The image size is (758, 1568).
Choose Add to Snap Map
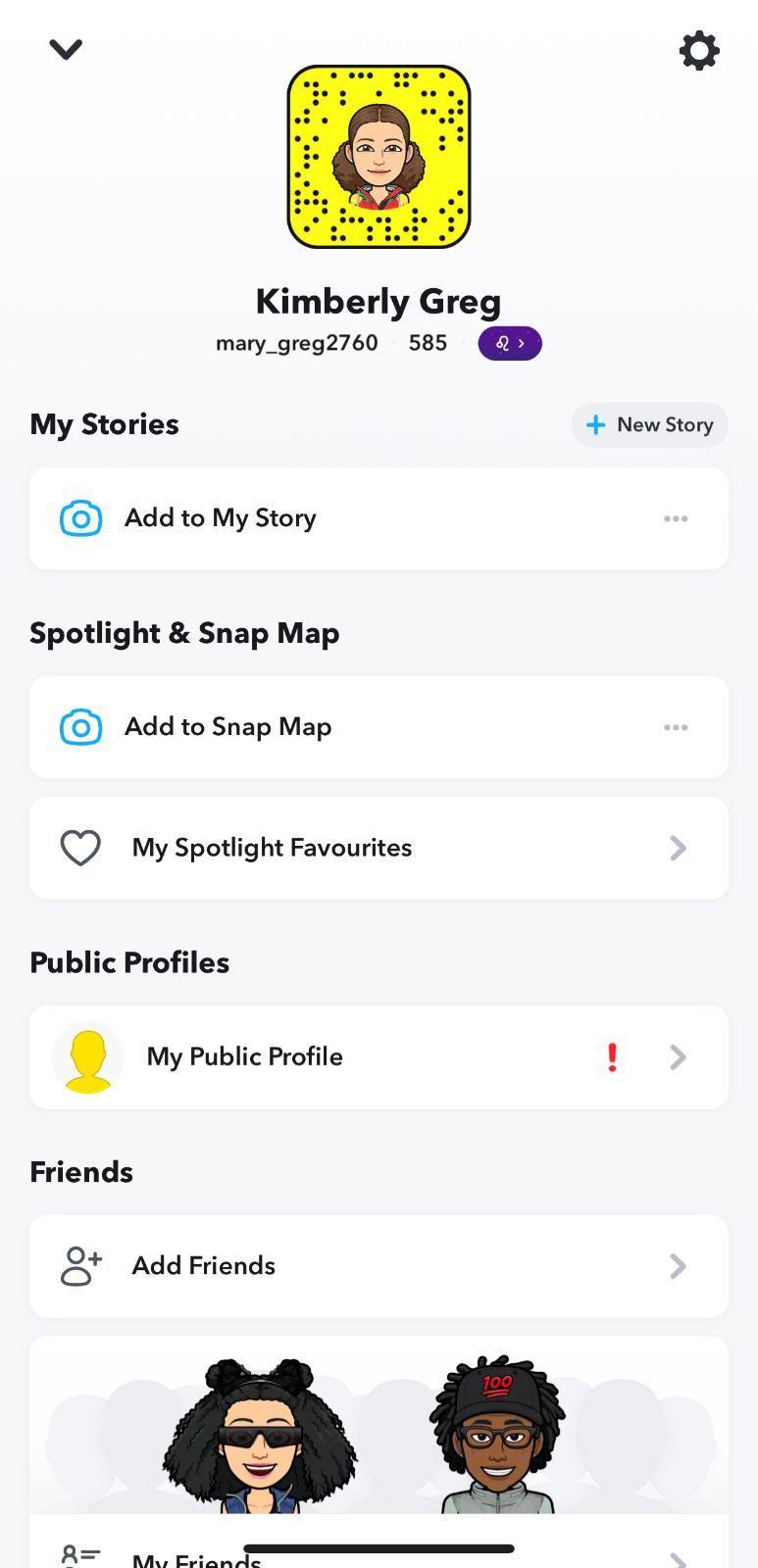coord(227,727)
